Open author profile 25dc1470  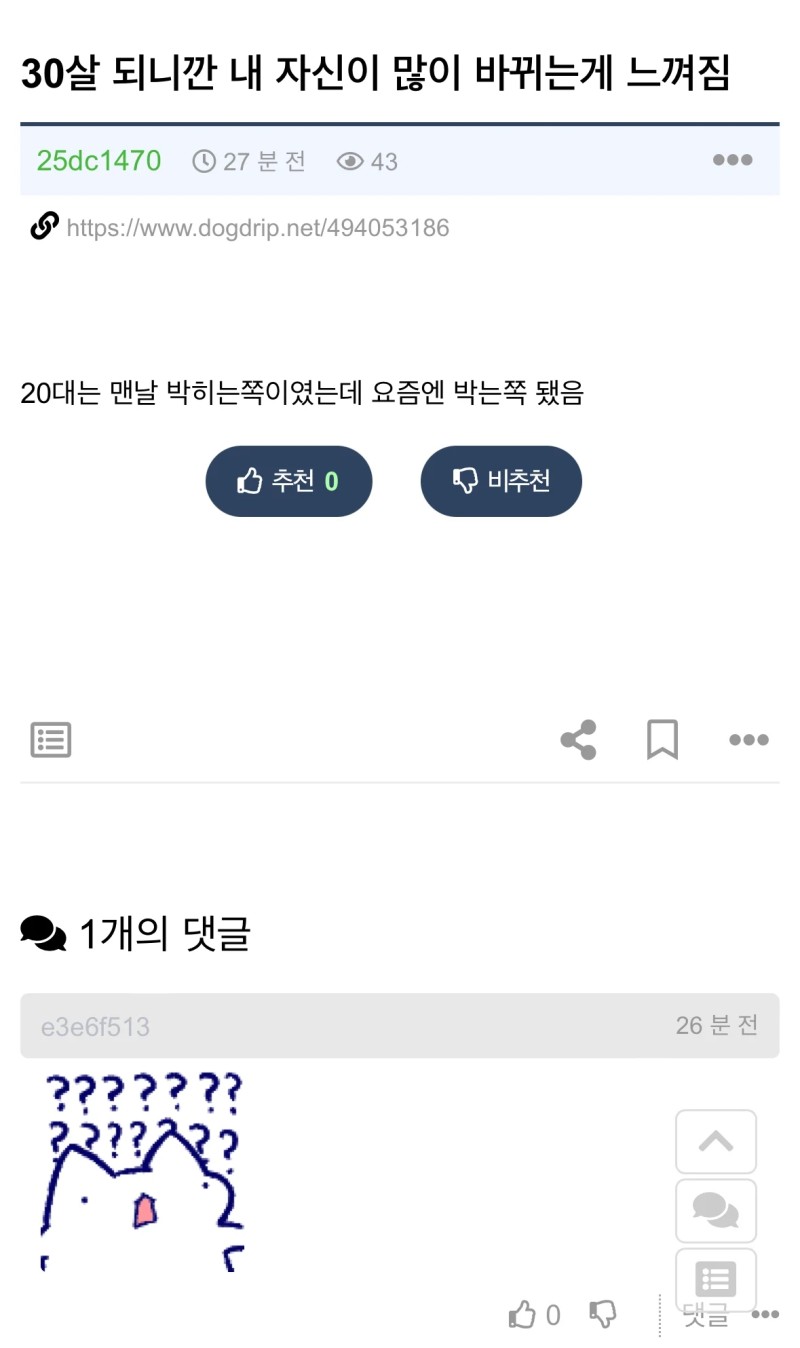click(x=99, y=161)
